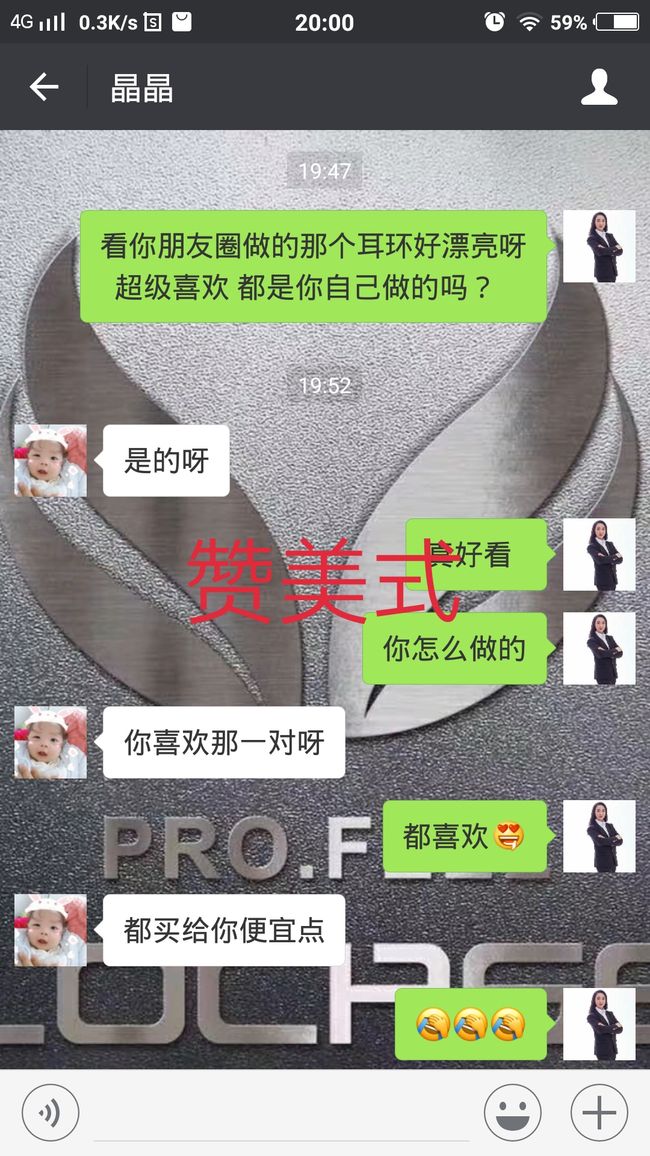
Task: Open own avatar beside 你怎么做的
Action: (x=598, y=648)
